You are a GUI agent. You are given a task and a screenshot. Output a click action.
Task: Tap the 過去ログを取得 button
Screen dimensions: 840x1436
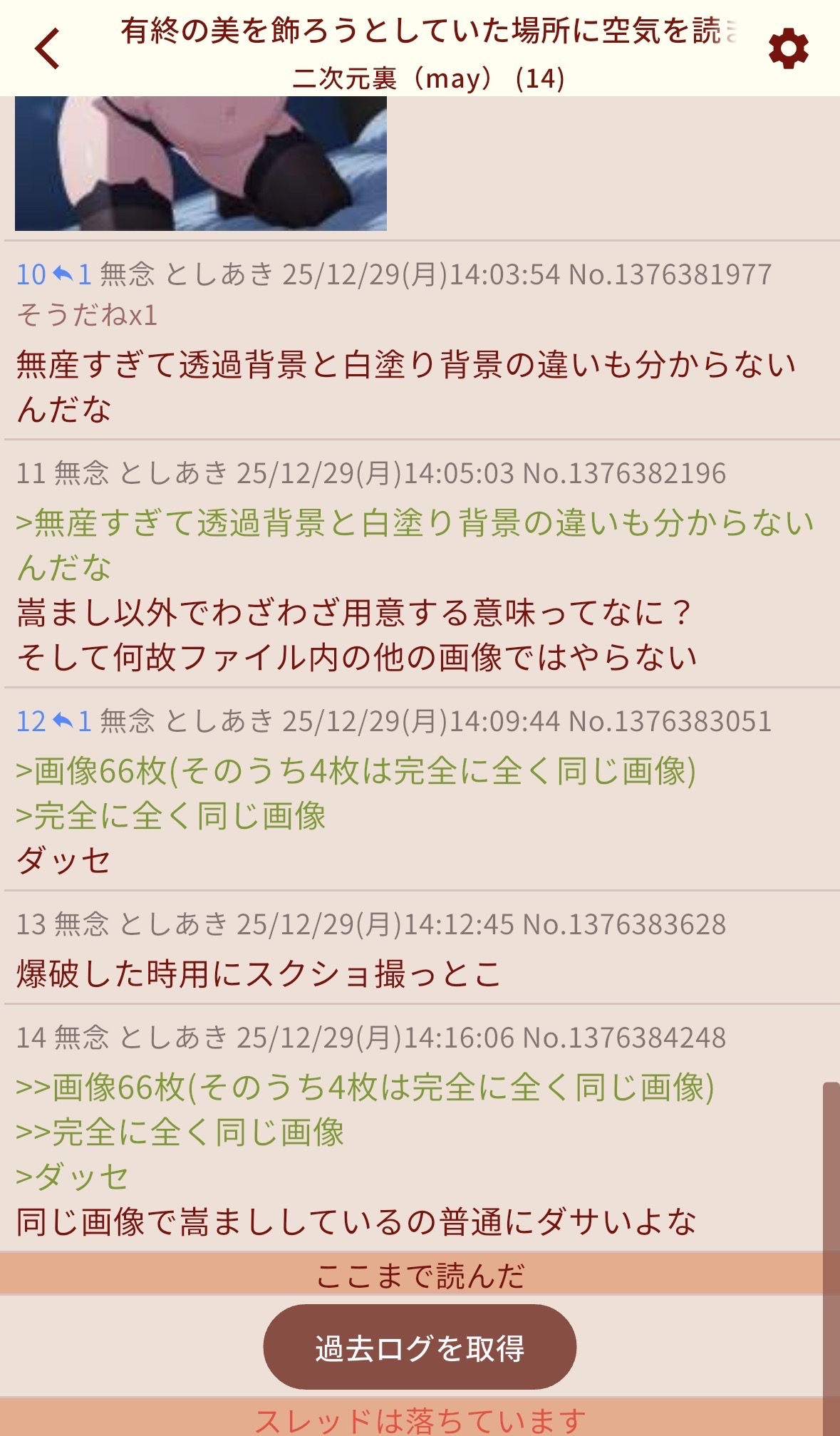coord(420,1348)
